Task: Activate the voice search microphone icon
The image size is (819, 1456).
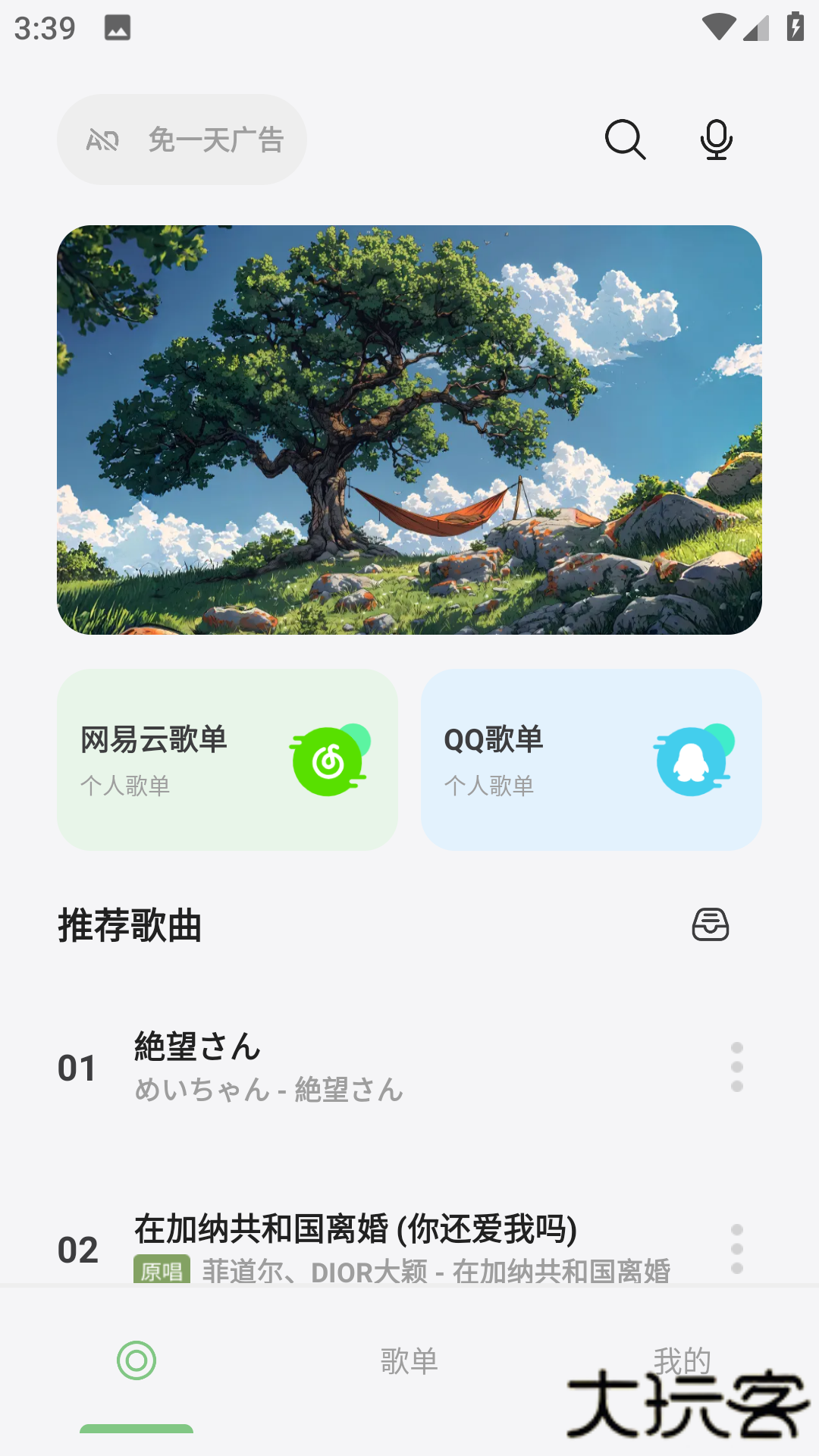Action: pos(716,140)
